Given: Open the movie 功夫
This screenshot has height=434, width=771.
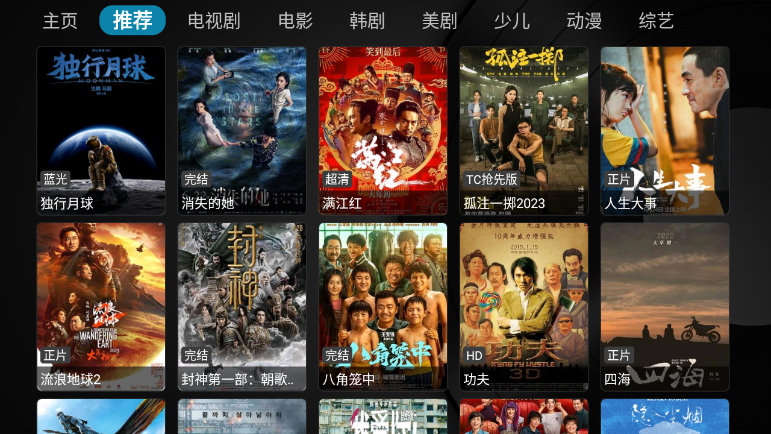Looking at the screenshot, I should tap(524, 306).
